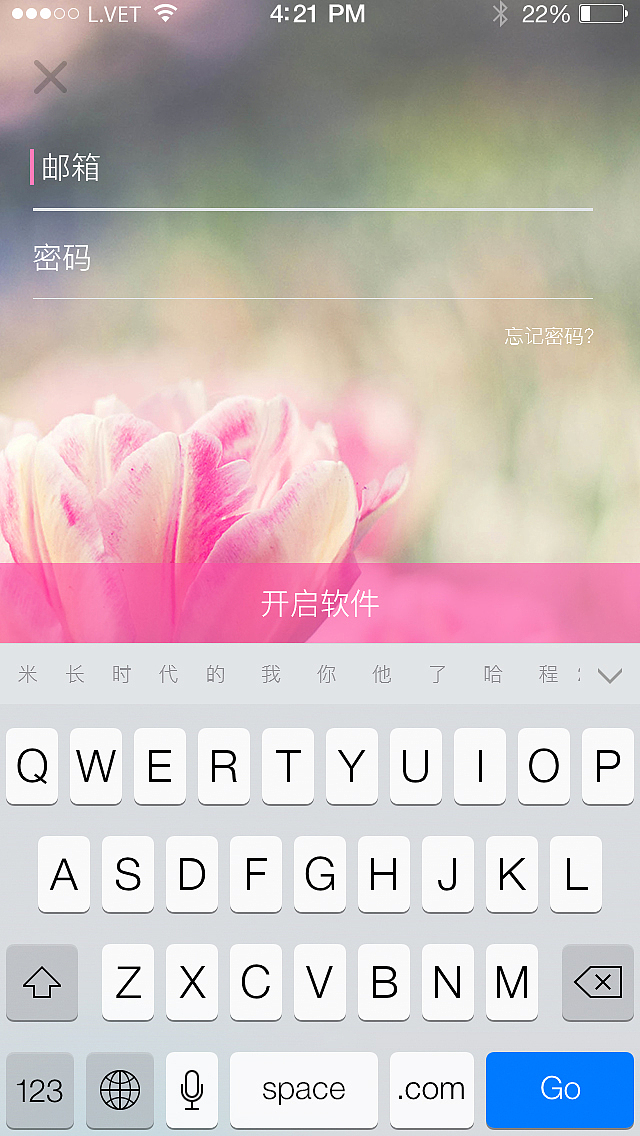The width and height of the screenshot is (640, 1136).
Task: Select the 我 candidate suggestion
Action: (x=271, y=674)
